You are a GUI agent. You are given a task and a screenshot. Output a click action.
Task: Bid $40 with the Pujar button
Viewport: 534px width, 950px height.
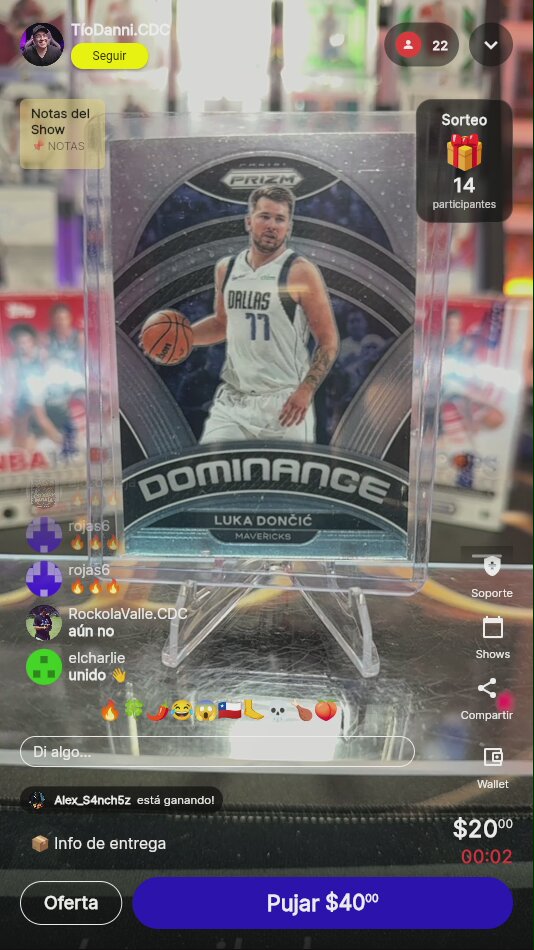pyautogui.click(x=322, y=903)
